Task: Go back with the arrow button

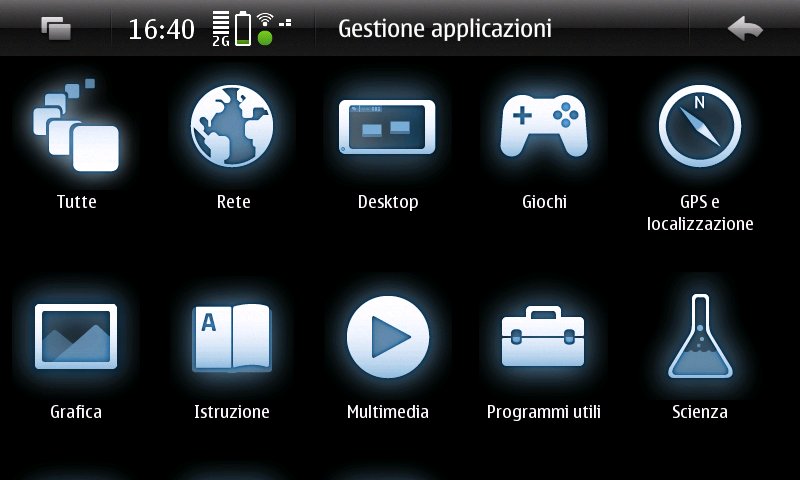Action: click(744, 29)
